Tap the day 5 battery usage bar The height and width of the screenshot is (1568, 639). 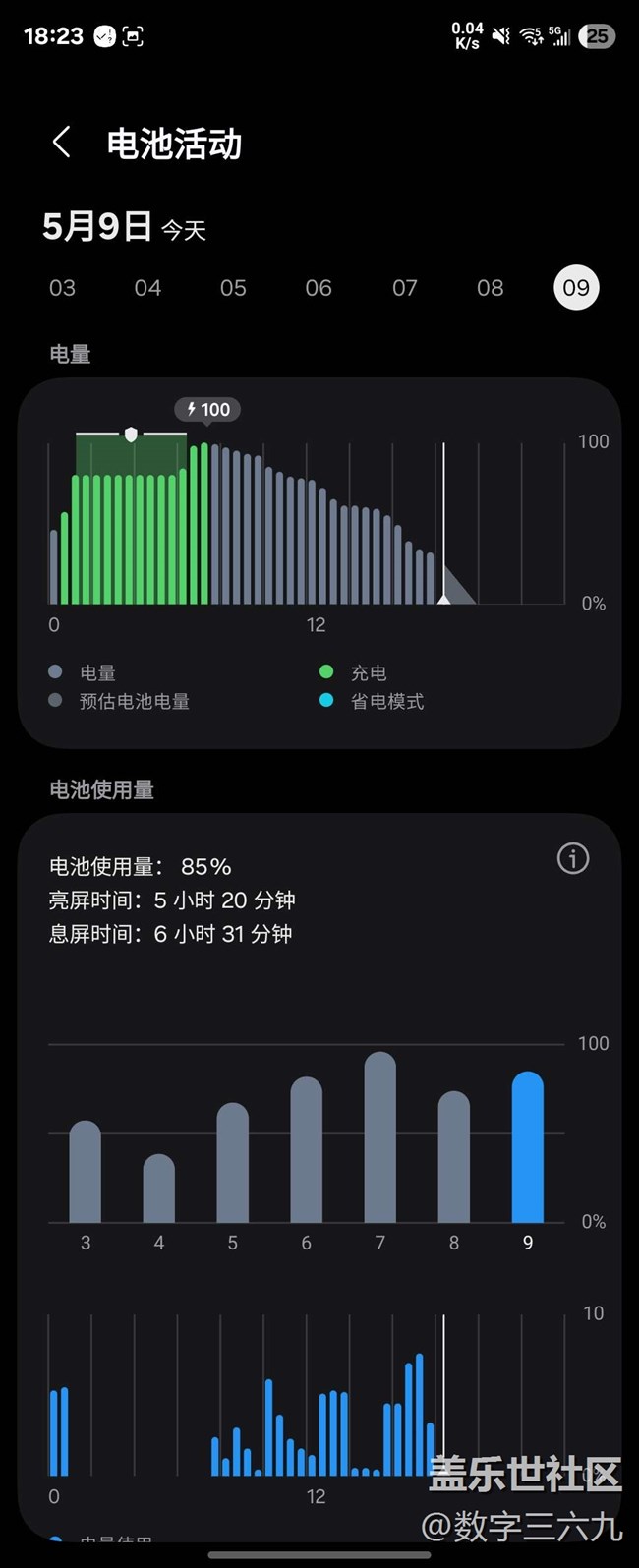233,1163
